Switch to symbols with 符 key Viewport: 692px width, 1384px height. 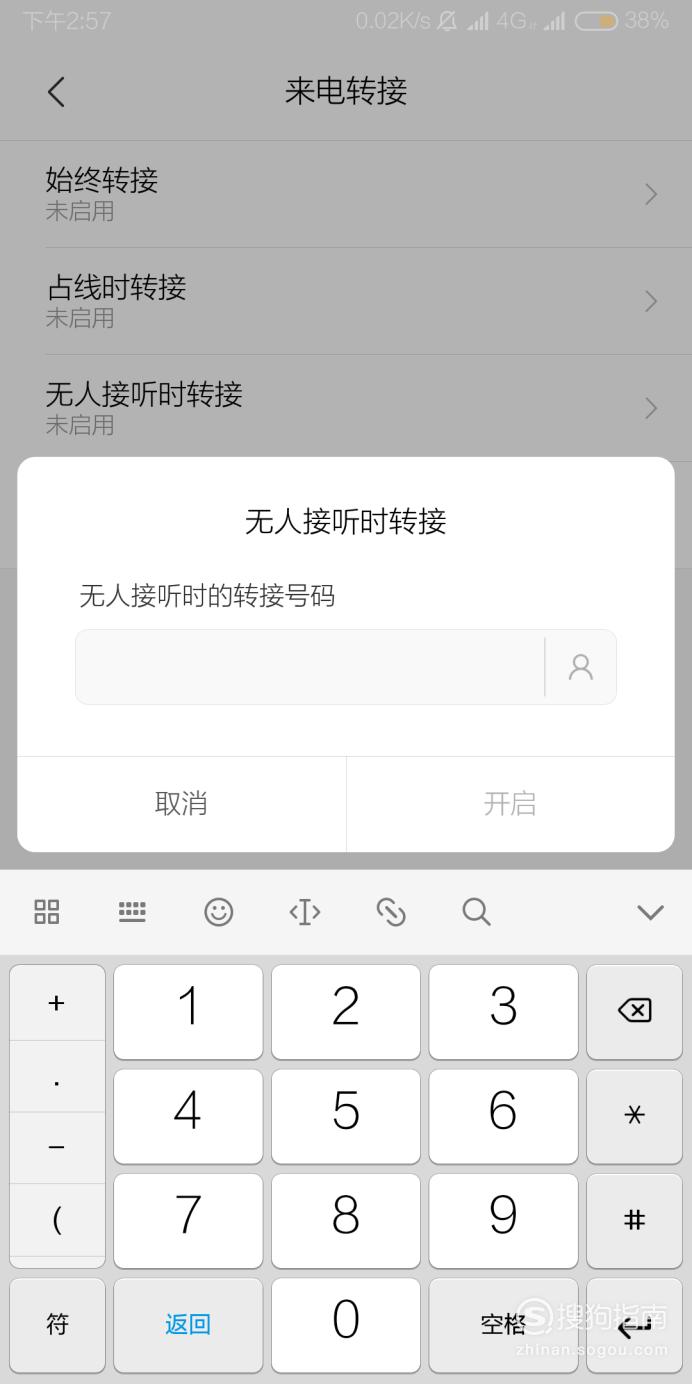tap(57, 1325)
